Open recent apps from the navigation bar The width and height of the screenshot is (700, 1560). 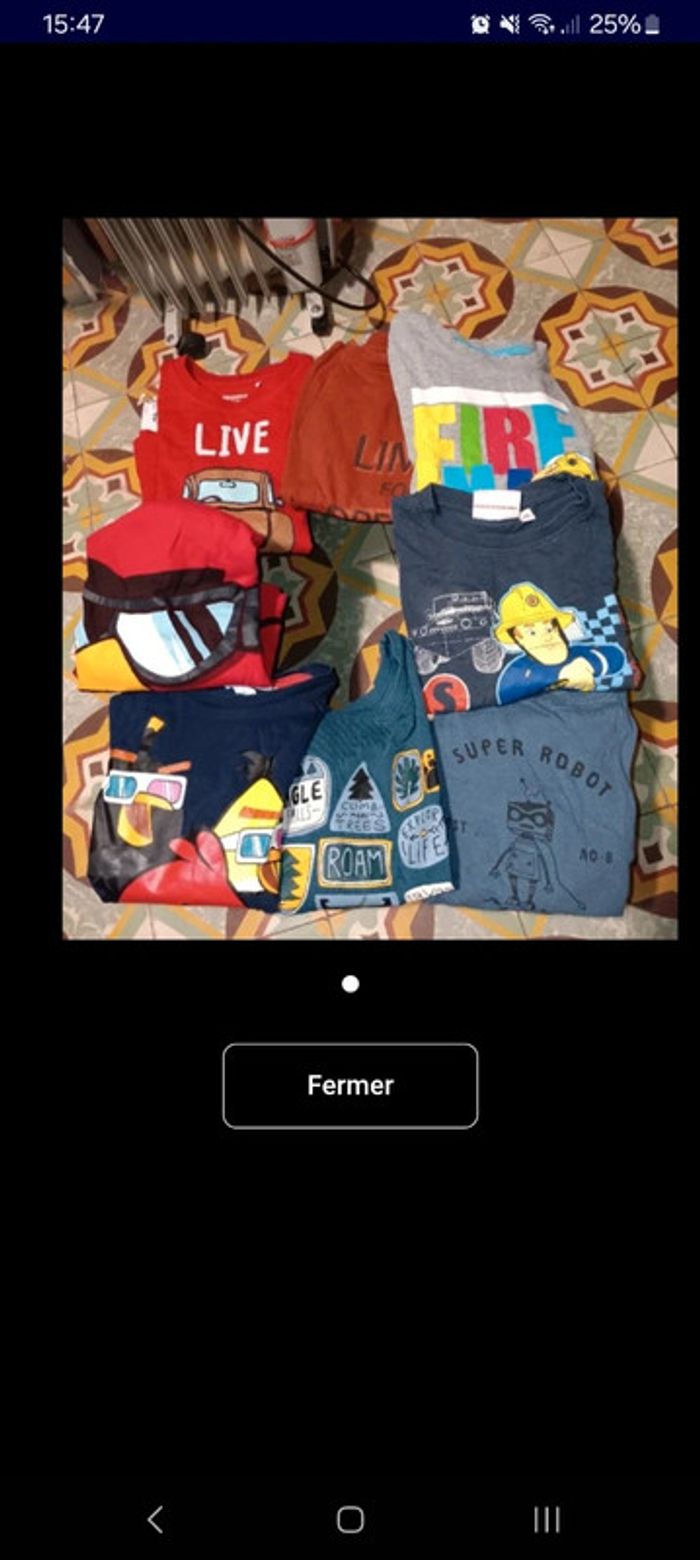(x=546, y=1519)
